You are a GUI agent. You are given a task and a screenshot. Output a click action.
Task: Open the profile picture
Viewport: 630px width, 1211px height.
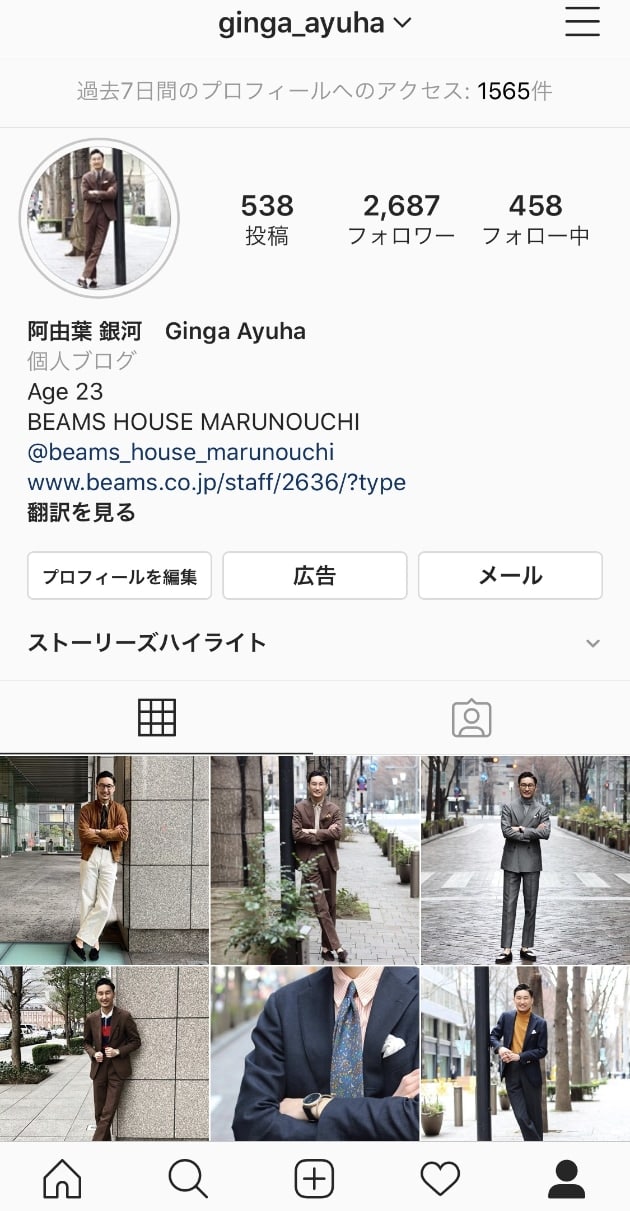tap(99, 218)
